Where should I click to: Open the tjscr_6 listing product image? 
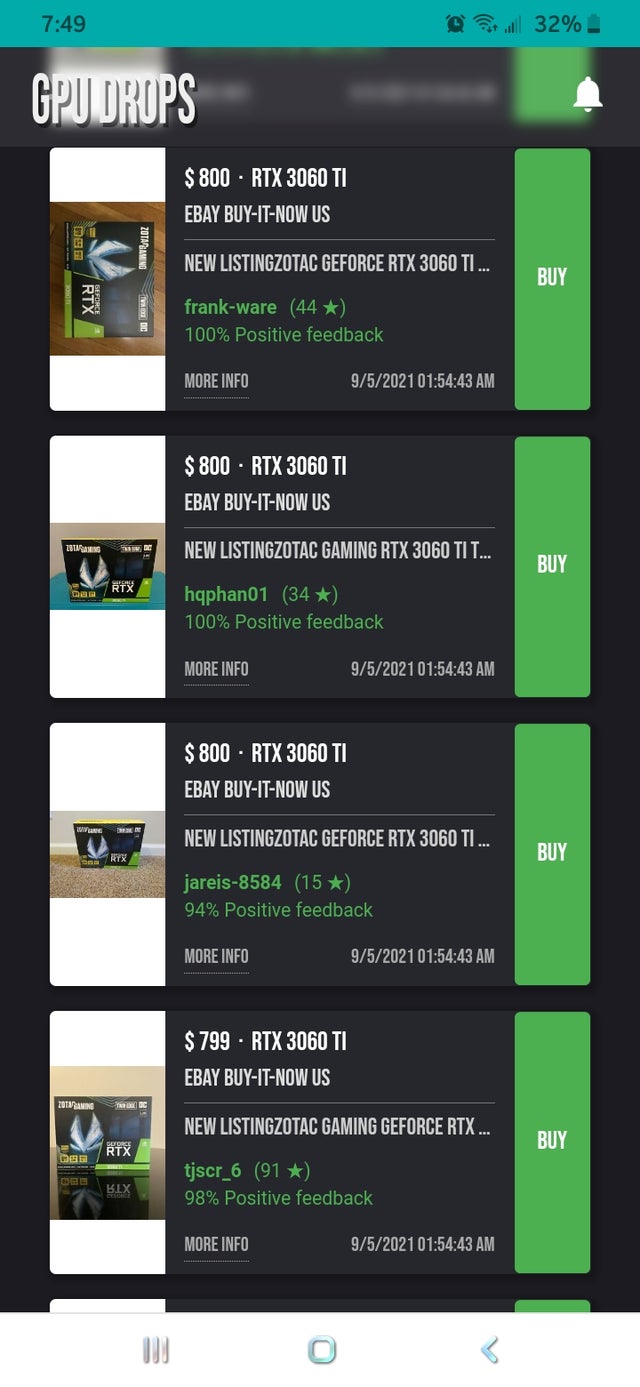click(107, 1142)
